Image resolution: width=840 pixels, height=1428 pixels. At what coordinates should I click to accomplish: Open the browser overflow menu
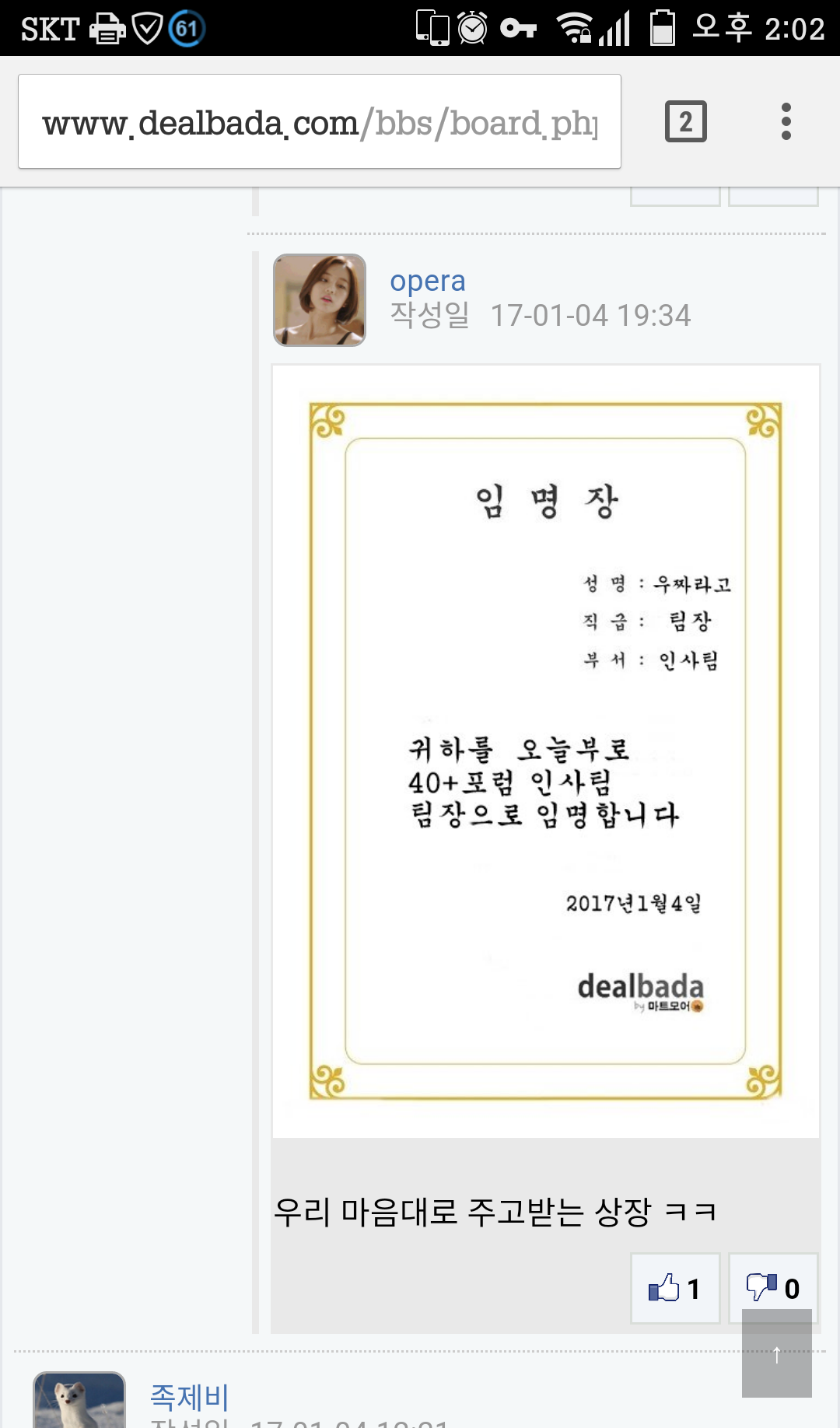click(x=786, y=121)
